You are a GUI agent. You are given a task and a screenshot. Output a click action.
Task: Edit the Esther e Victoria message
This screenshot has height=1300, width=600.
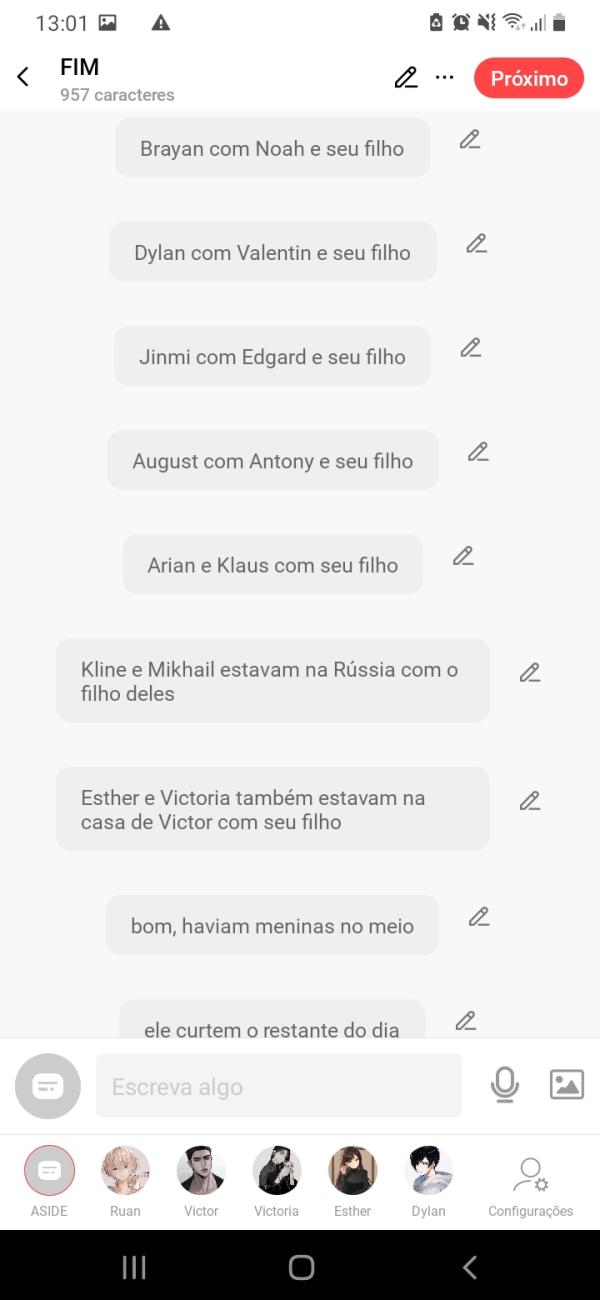click(x=530, y=801)
